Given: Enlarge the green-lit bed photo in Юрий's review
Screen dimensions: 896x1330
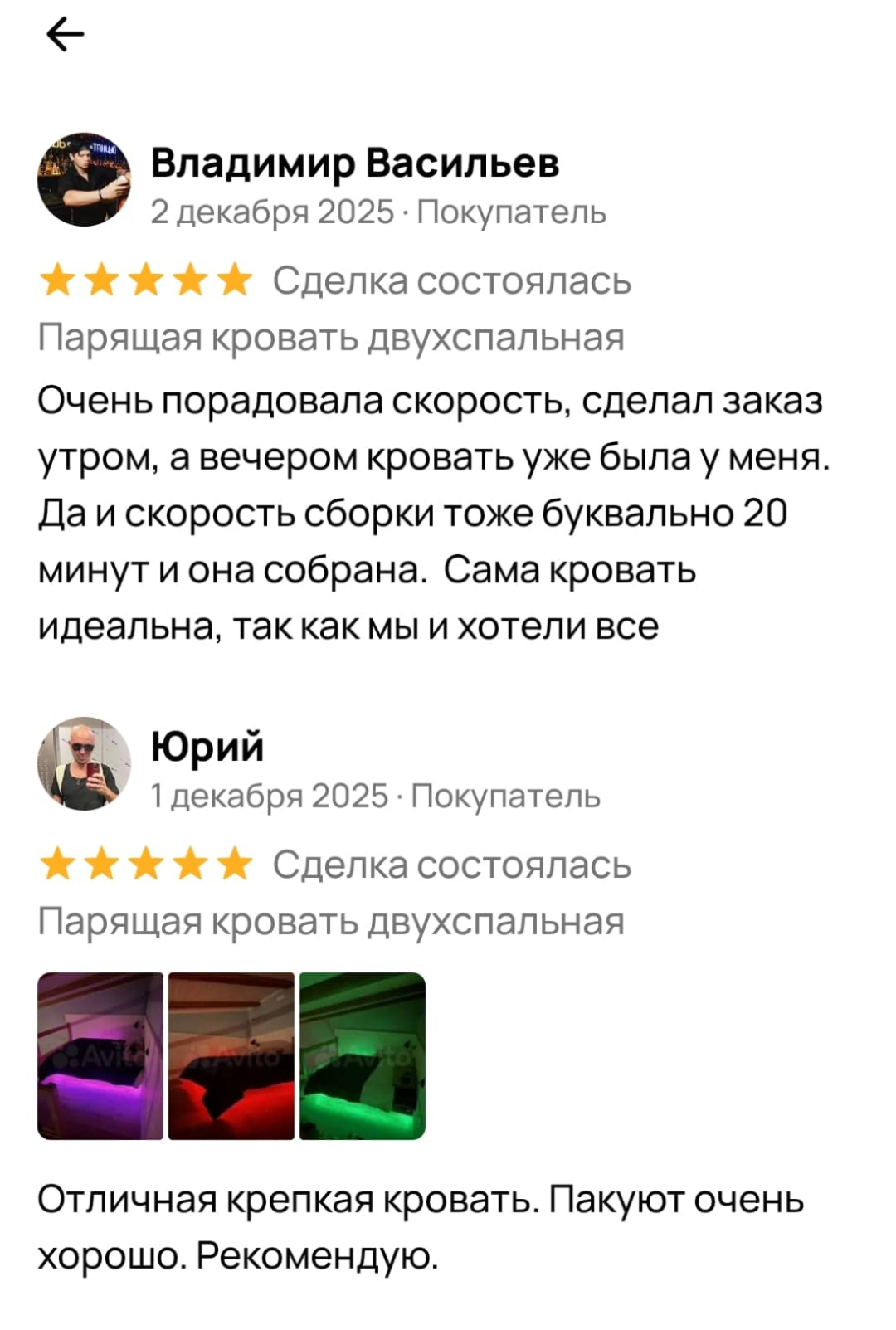Looking at the screenshot, I should [362, 1055].
